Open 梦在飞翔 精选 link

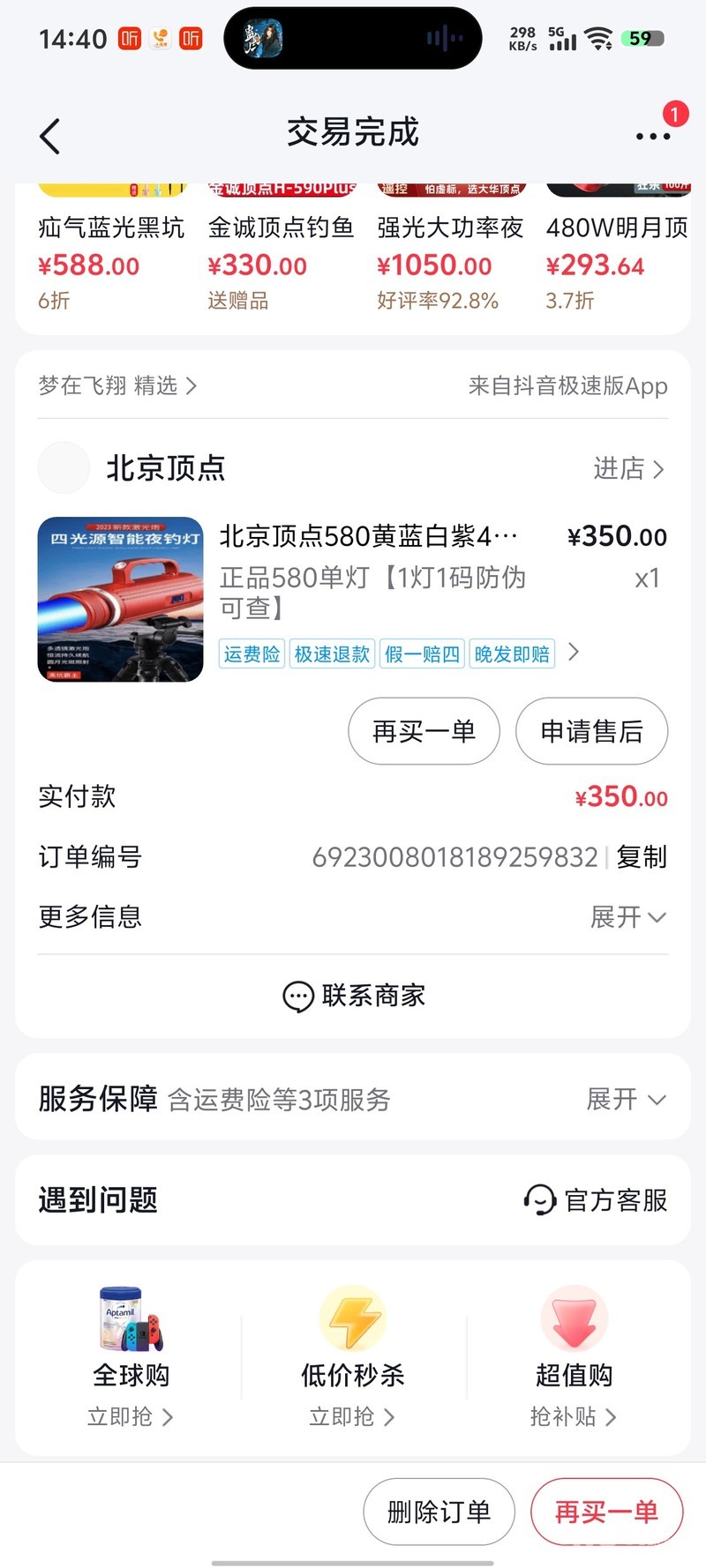click(117, 385)
